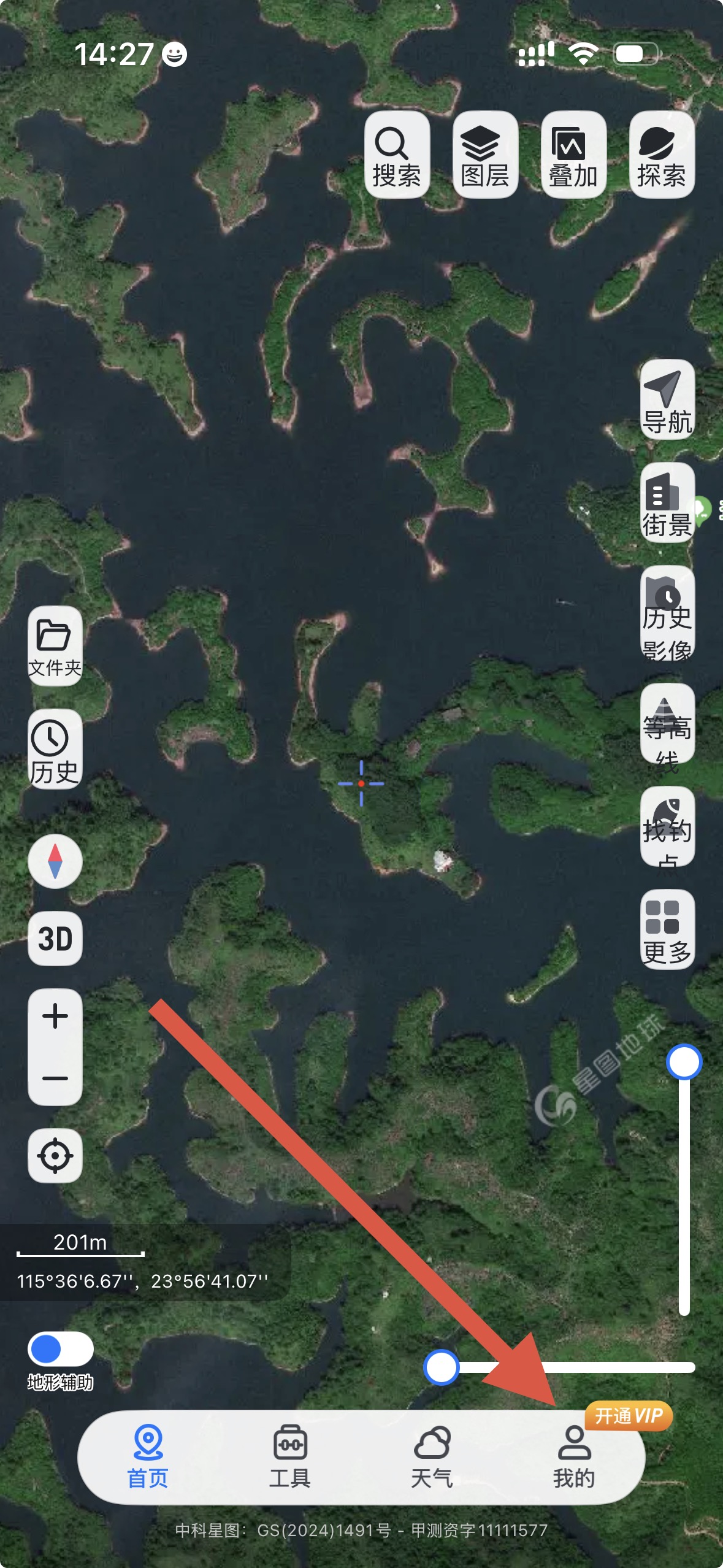Open the 图层 layers panel
The height and width of the screenshot is (1568, 723).
(x=485, y=155)
